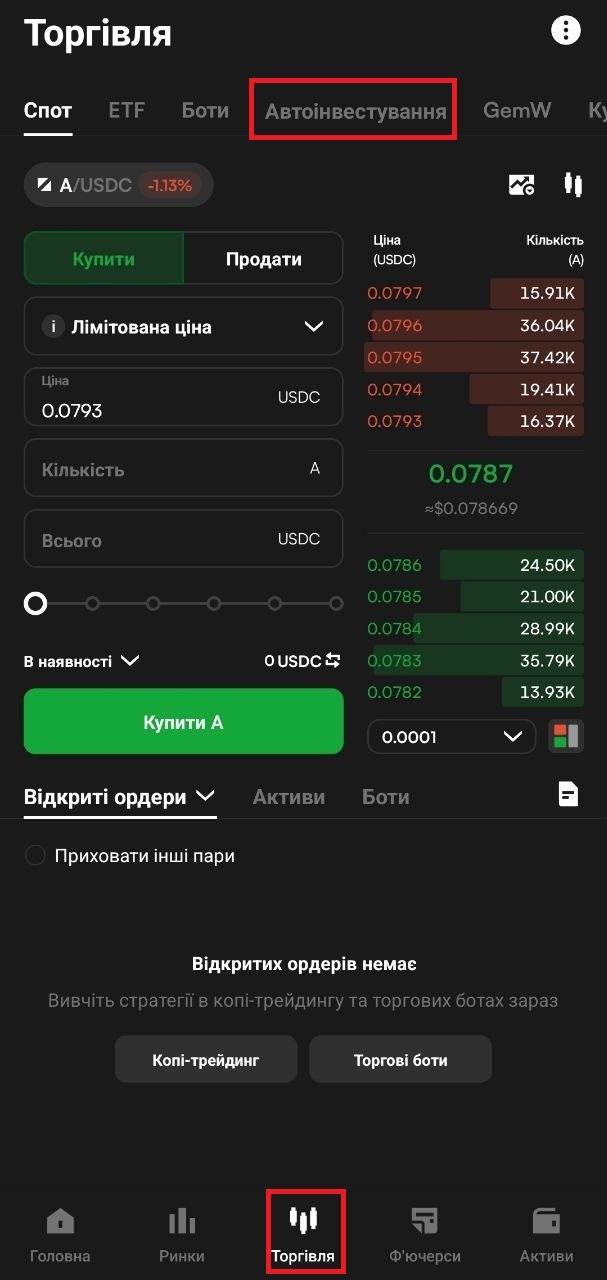Expand the Лімітована ціна order type dropdown

click(184, 326)
